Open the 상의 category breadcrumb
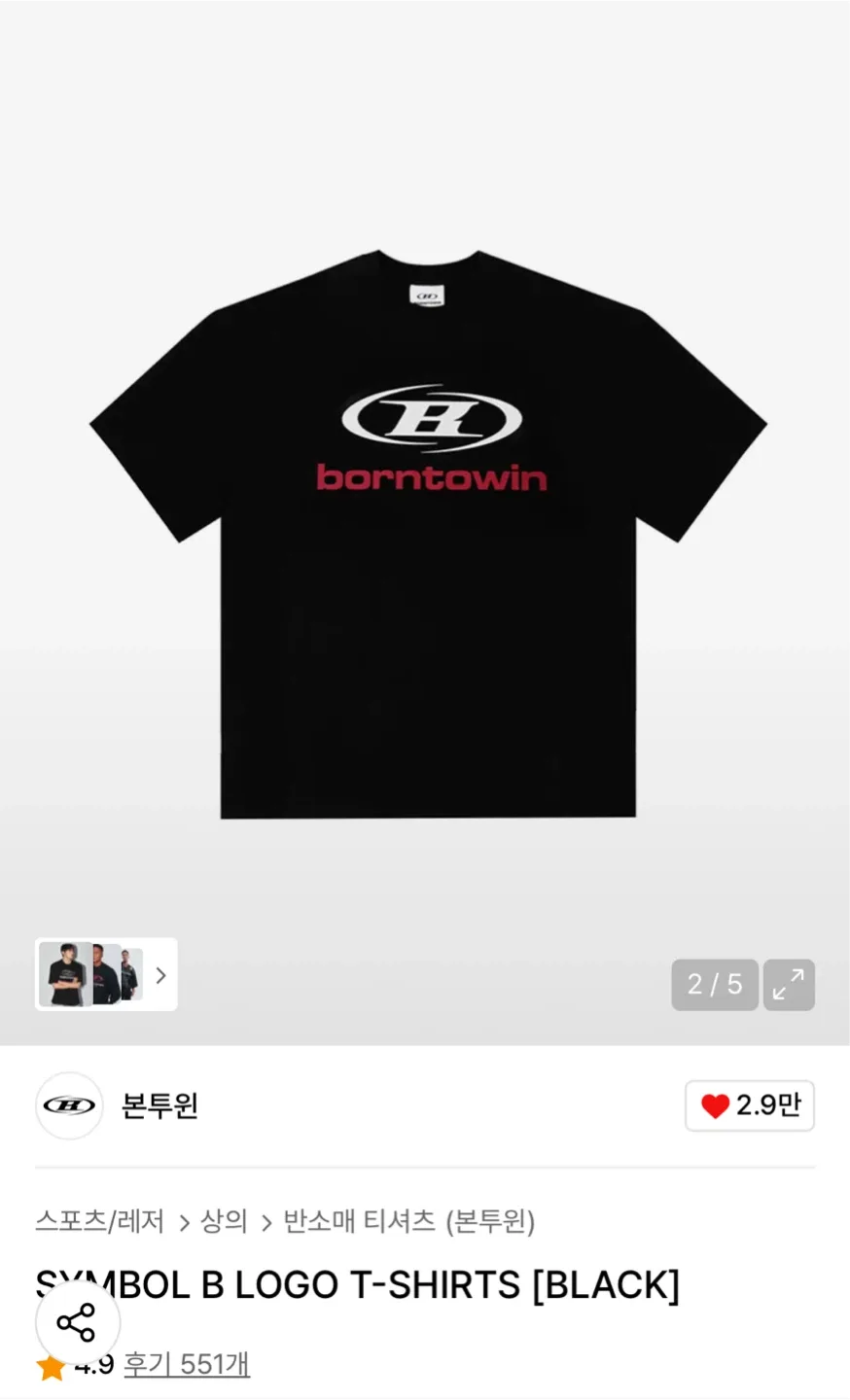 point(224,1221)
